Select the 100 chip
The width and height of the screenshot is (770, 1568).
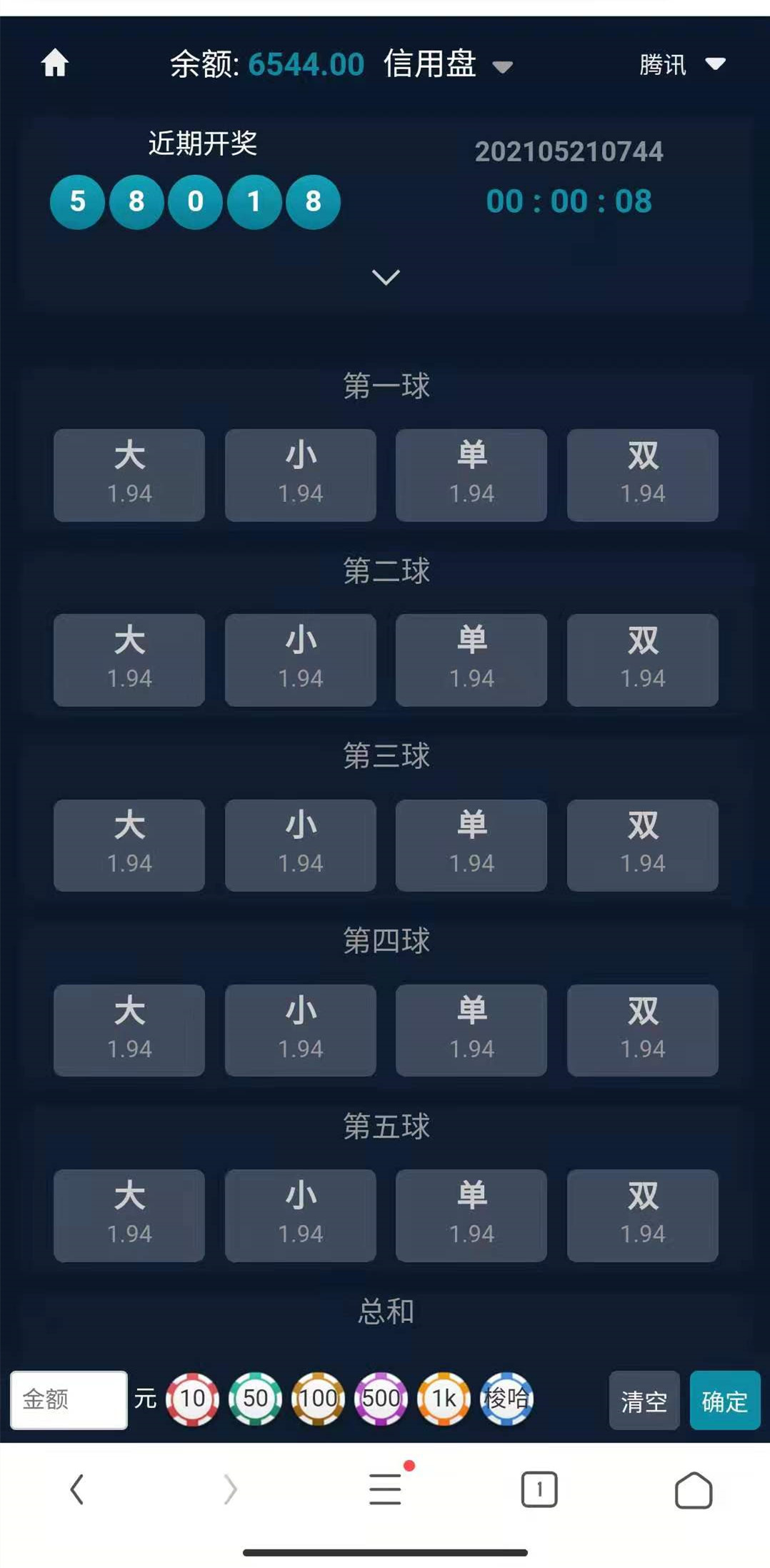(x=318, y=1398)
